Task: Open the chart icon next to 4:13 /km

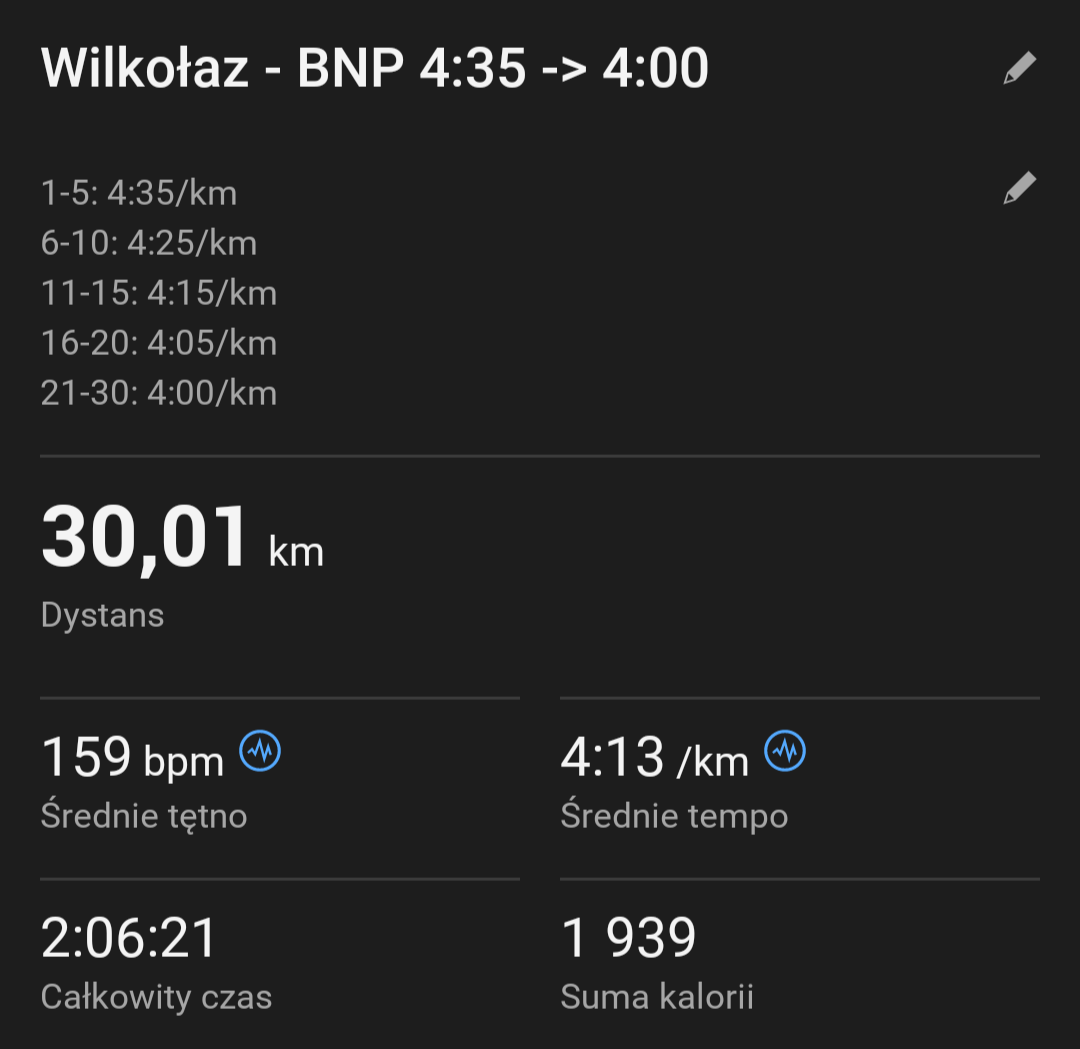Action: coord(785,751)
